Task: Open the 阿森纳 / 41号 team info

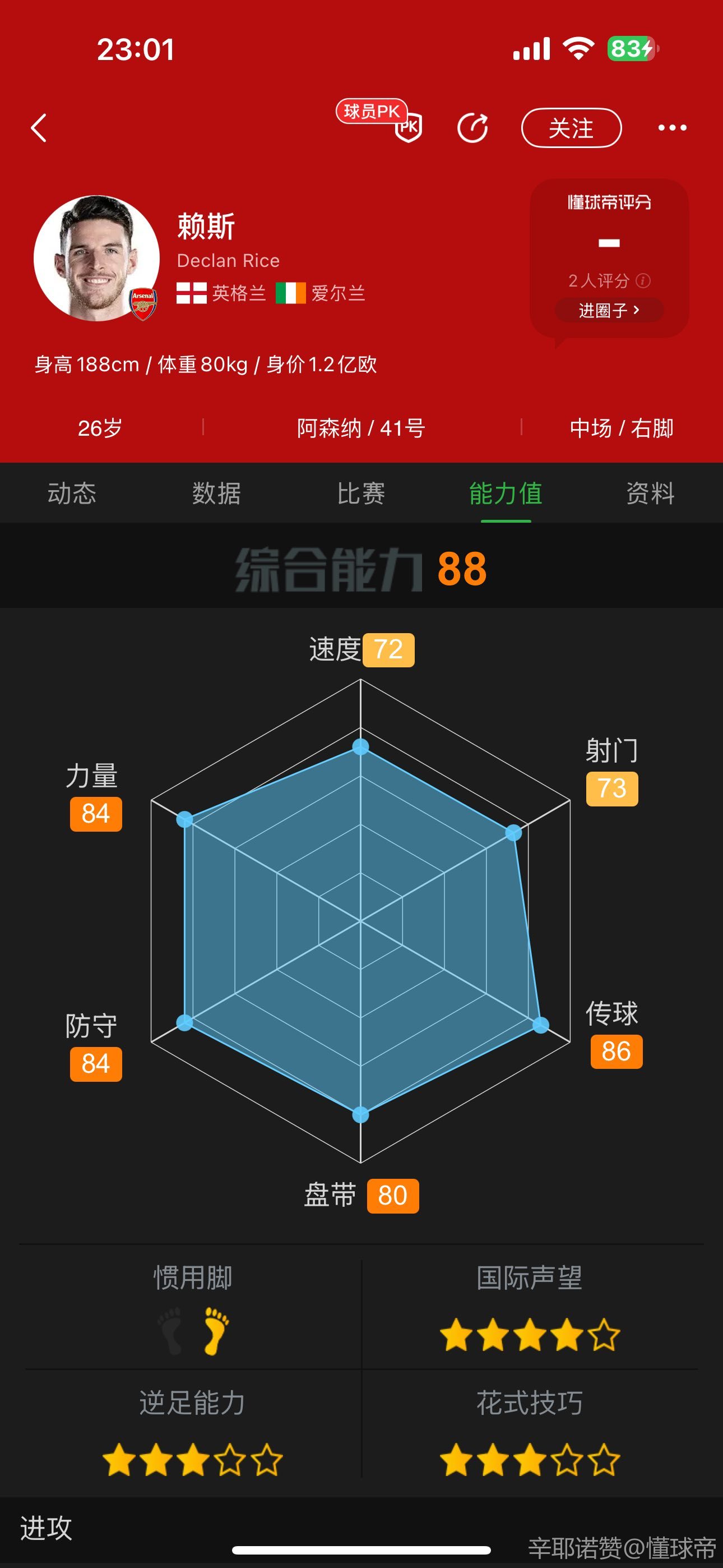Action: 361,428
